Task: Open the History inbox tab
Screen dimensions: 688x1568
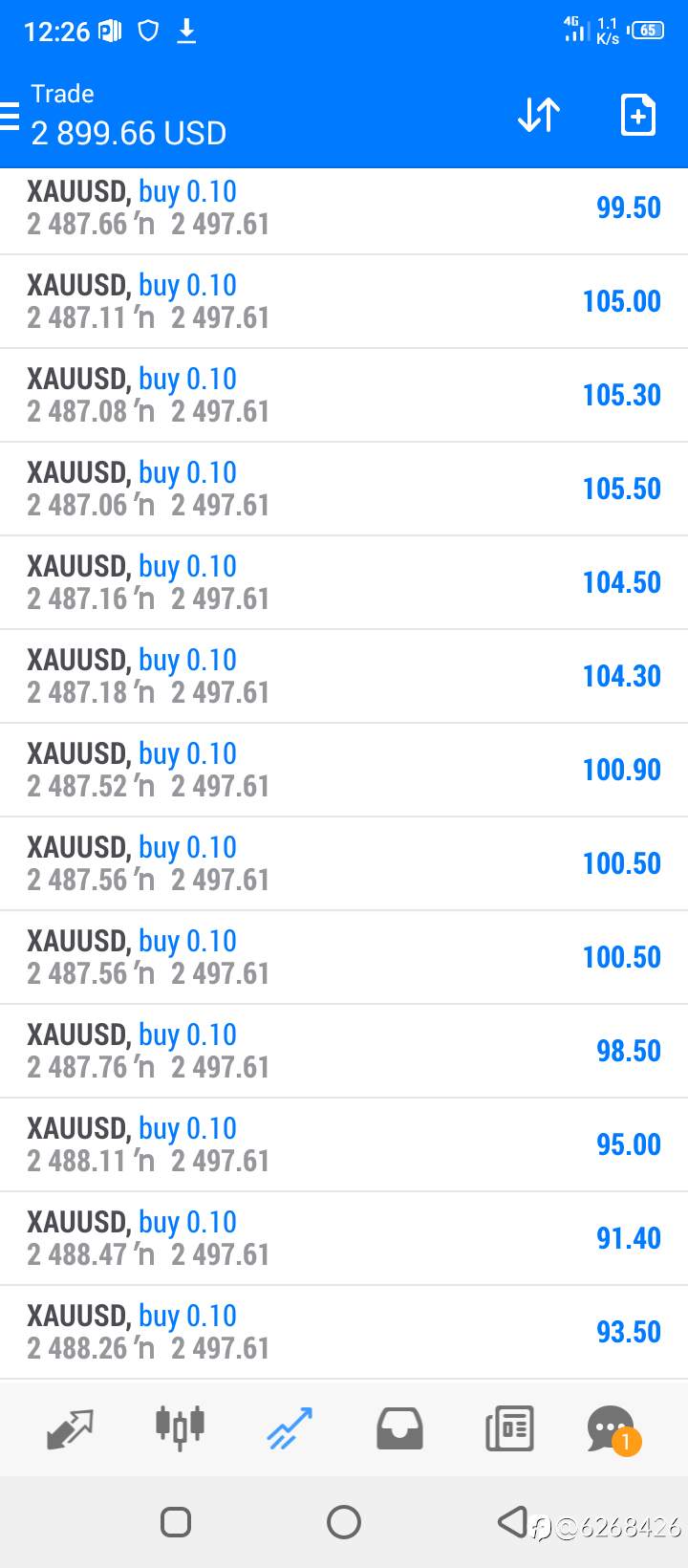Action: point(399,1428)
